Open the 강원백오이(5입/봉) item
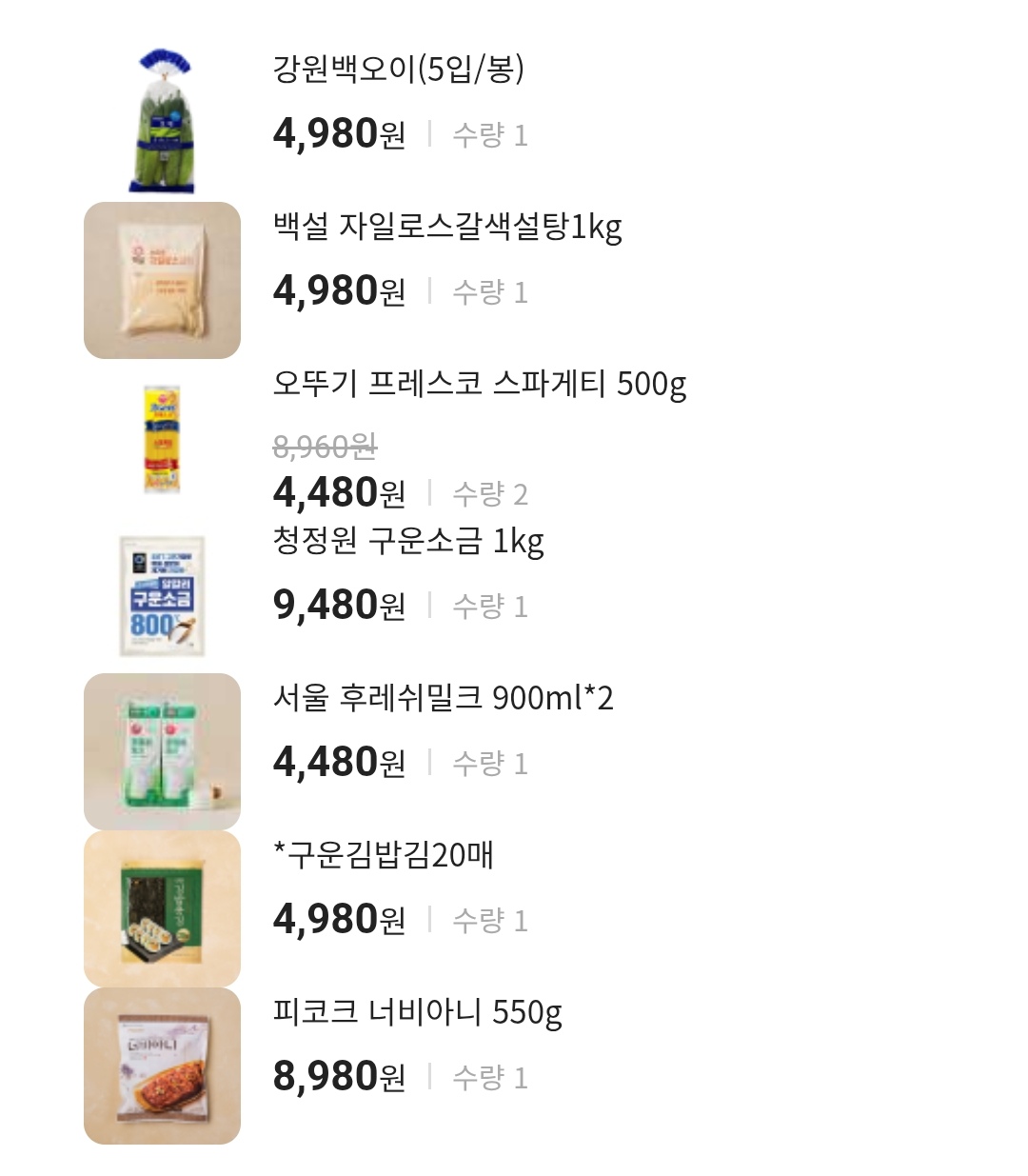 (398, 70)
